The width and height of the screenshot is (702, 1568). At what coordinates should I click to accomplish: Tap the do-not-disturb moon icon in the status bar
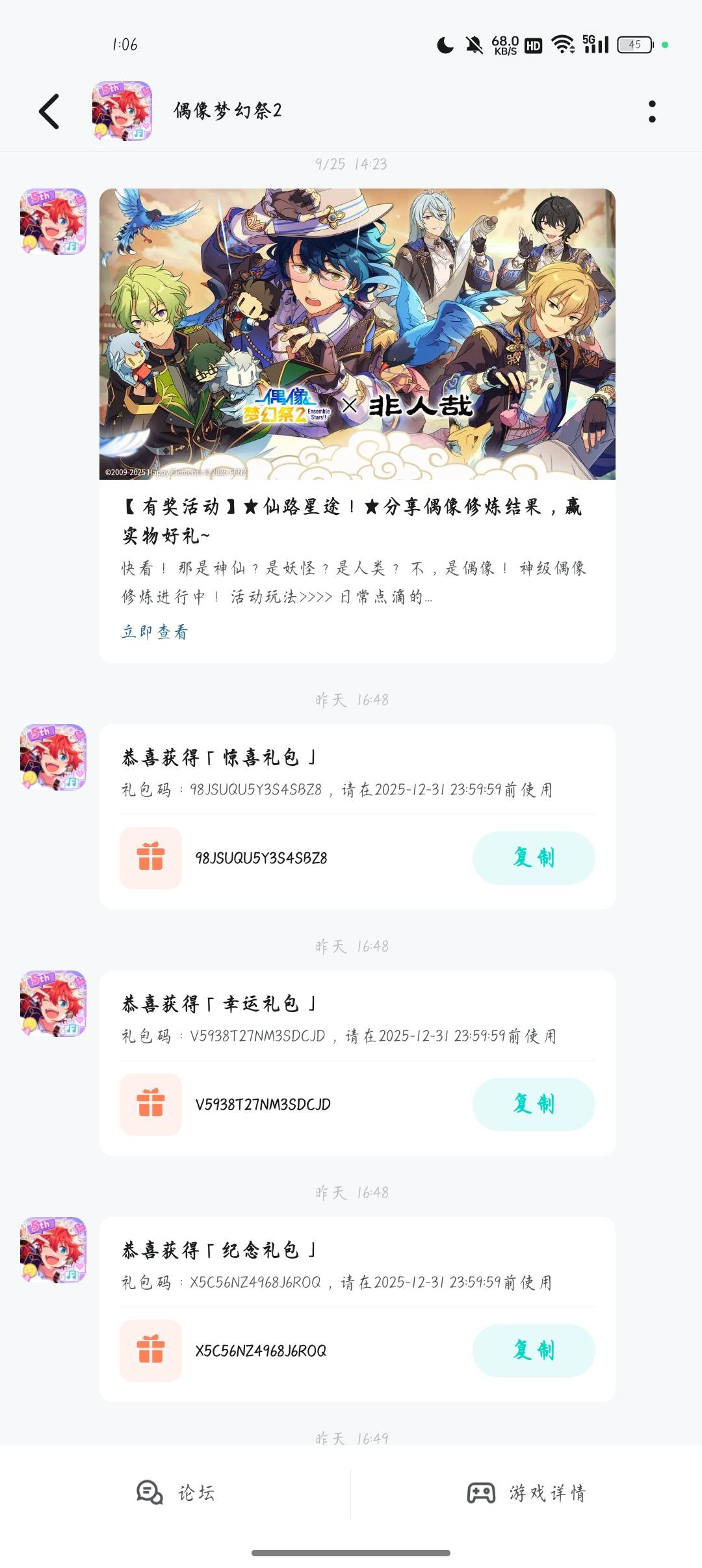(x=443, y=44)
